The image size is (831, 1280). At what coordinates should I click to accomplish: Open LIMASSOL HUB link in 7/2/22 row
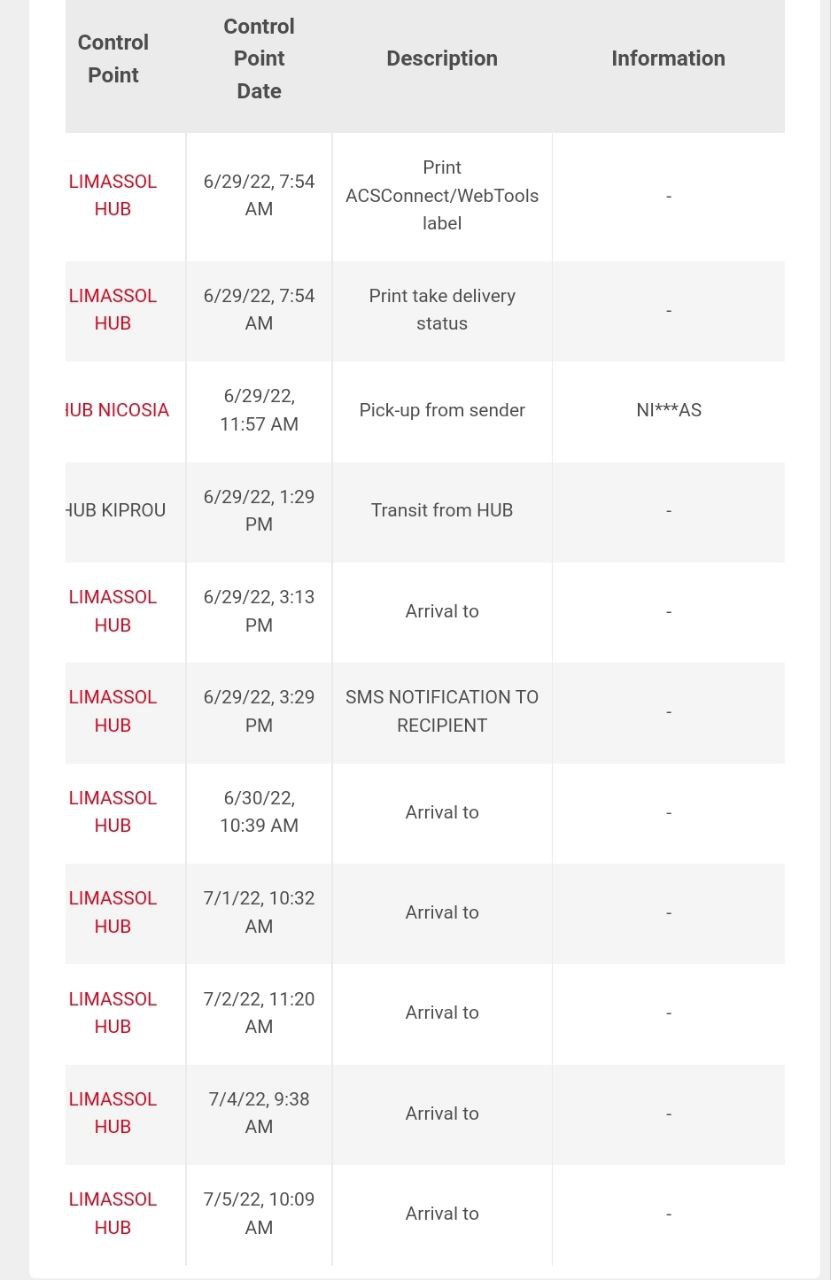pyautogui.click(x=113, y=1012)
